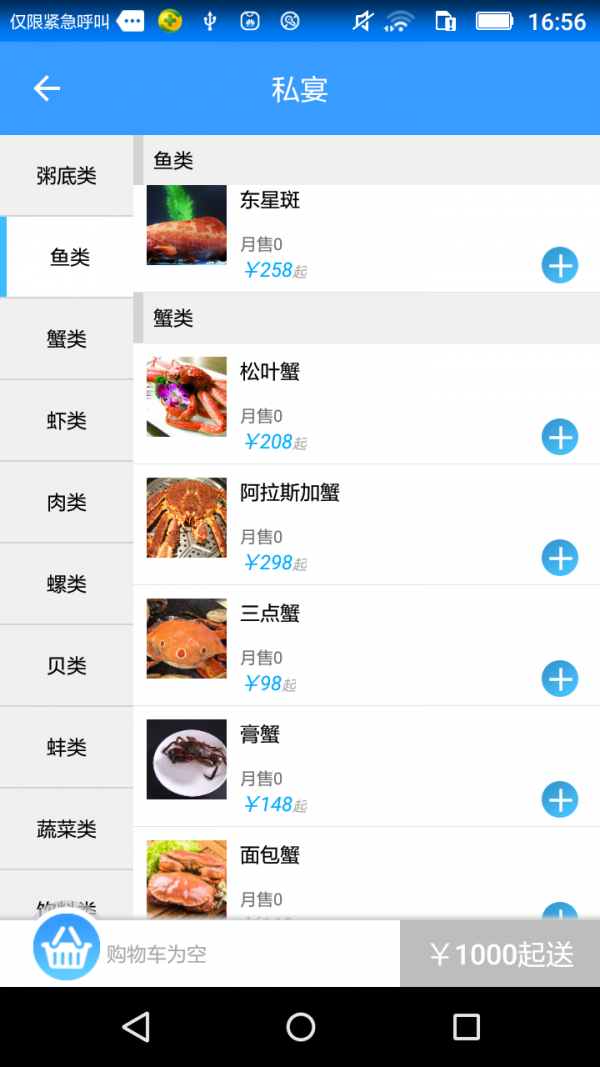The width and height of the screenshot is (600, 1067).
Task: Open the shopping cart basket
Action: (66, 948)
